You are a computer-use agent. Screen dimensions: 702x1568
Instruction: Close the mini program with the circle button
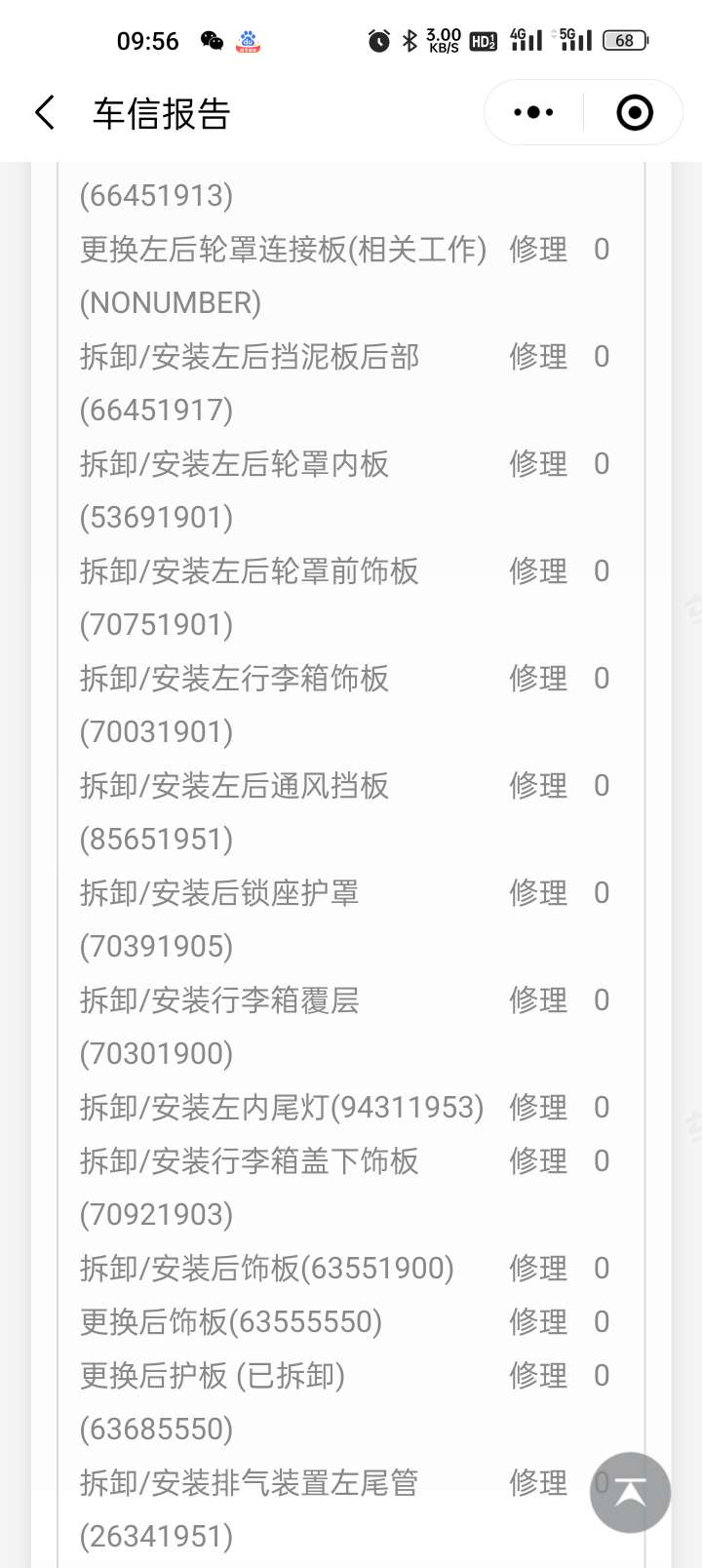point(635,113)
